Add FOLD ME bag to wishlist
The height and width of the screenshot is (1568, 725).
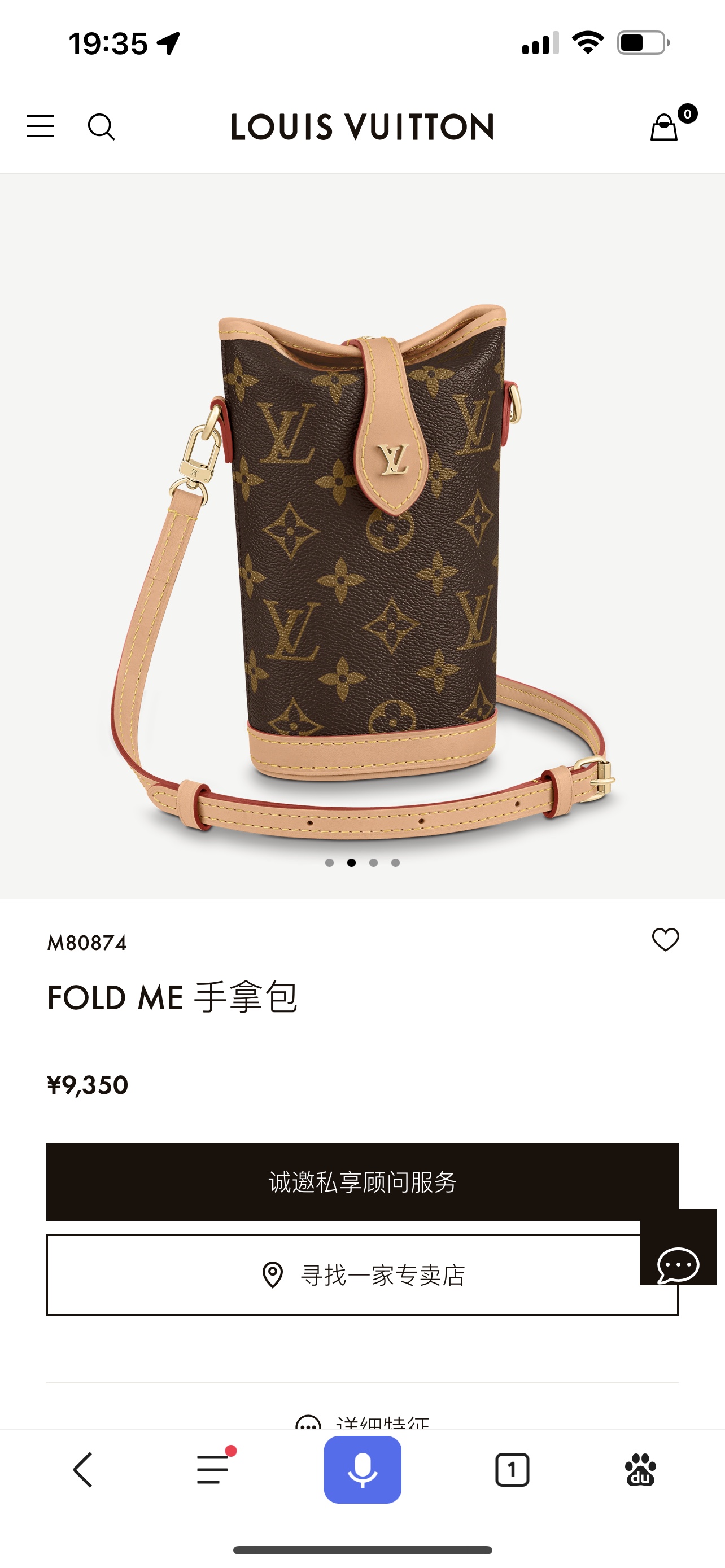click(x=665, y=939)
